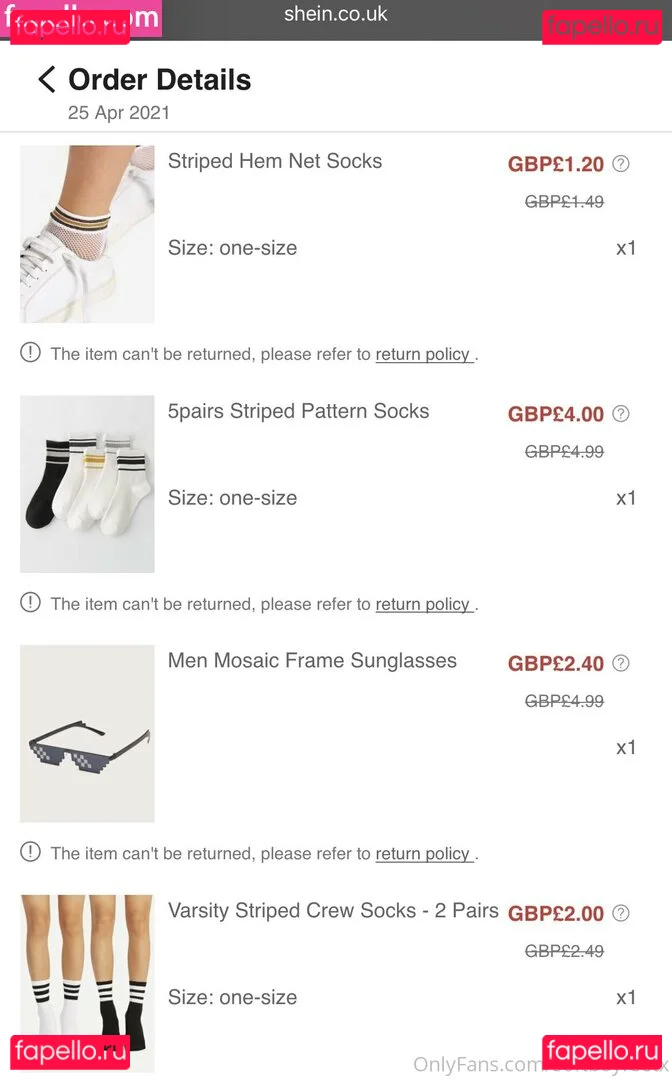Image resolution: width=672 pixels, height=1080 pixels.
Task: Go back from Order Details
Action: (46, 80)
